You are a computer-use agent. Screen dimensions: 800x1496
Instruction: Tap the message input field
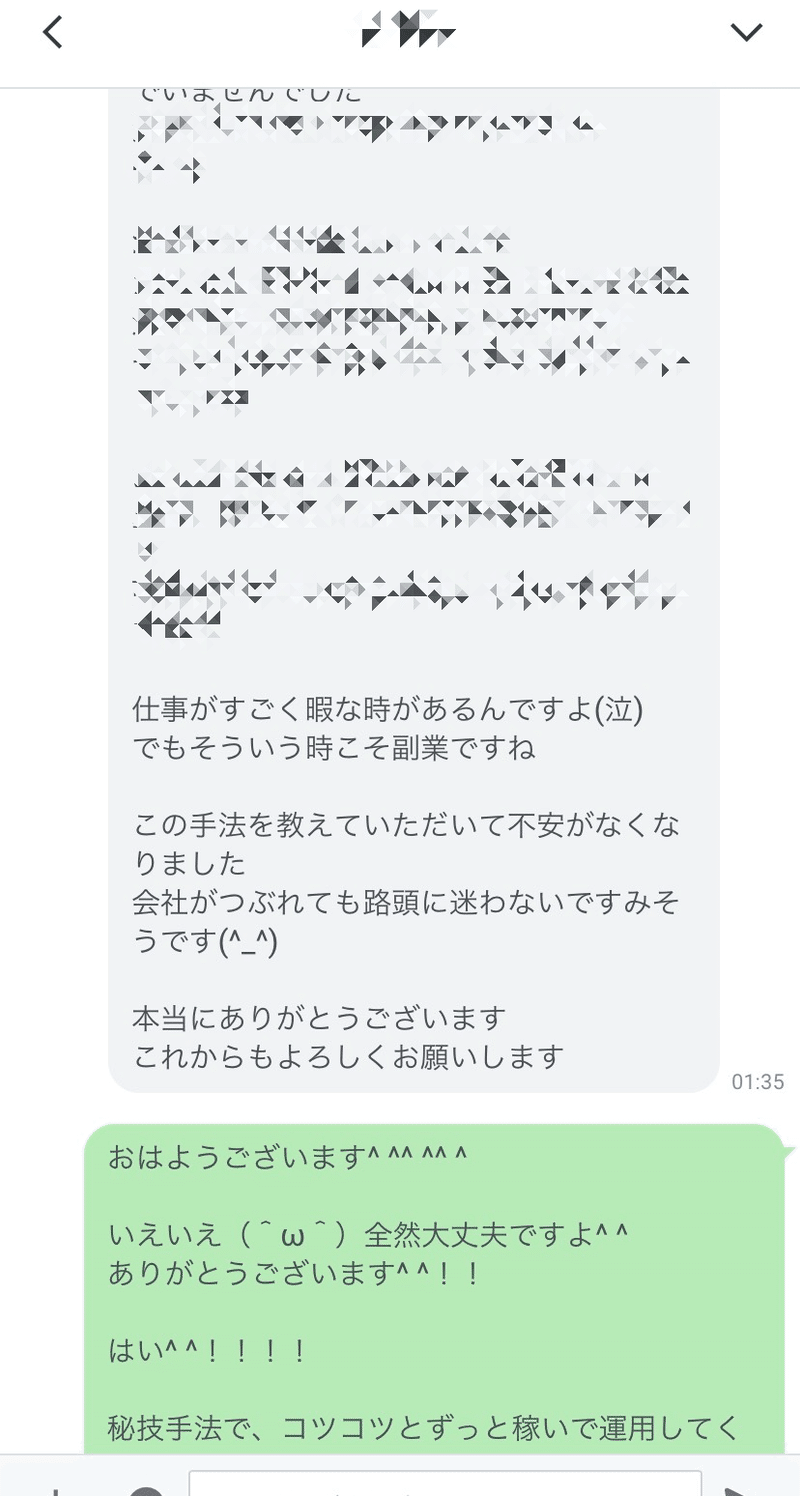[x=445, y=1483]
